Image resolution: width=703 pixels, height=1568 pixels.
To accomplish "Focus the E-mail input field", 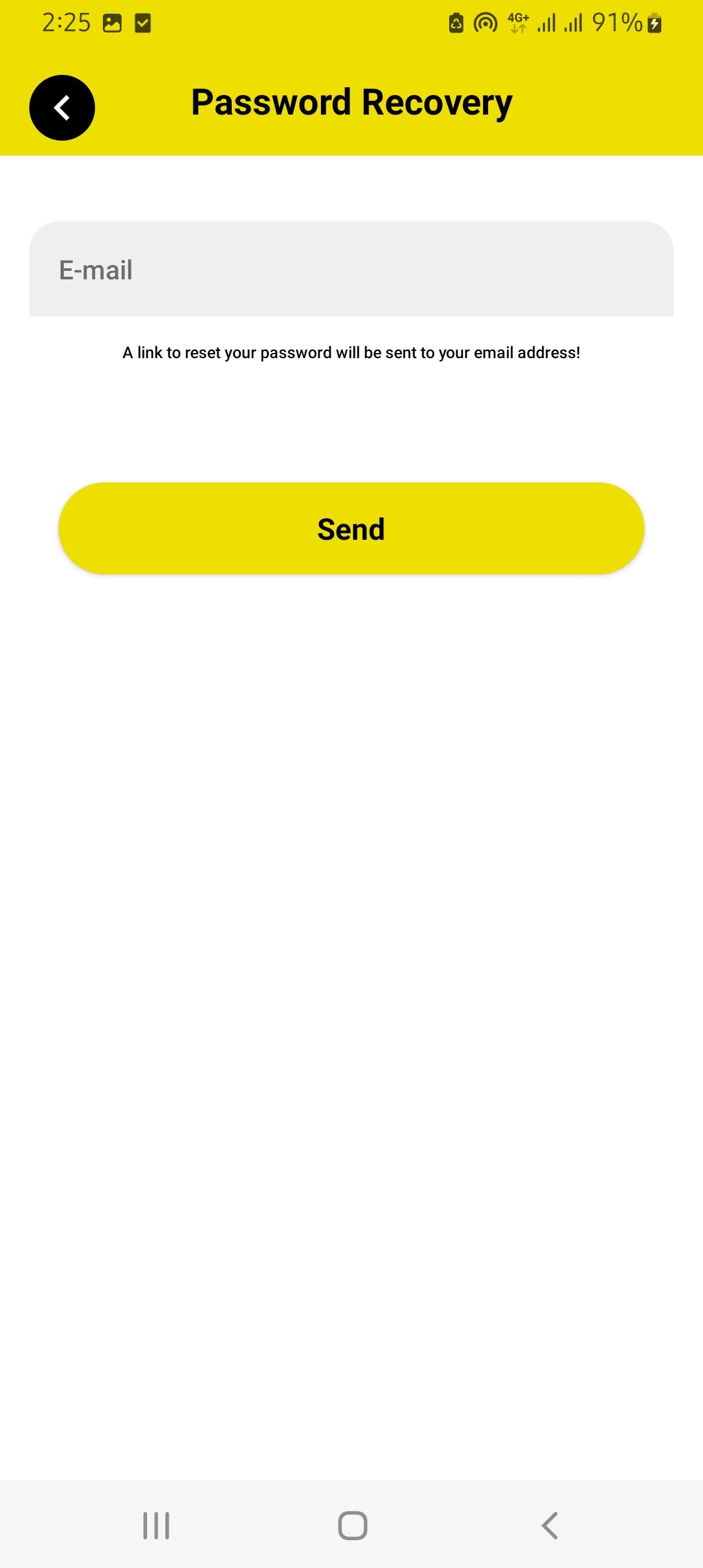I will 351,270.
